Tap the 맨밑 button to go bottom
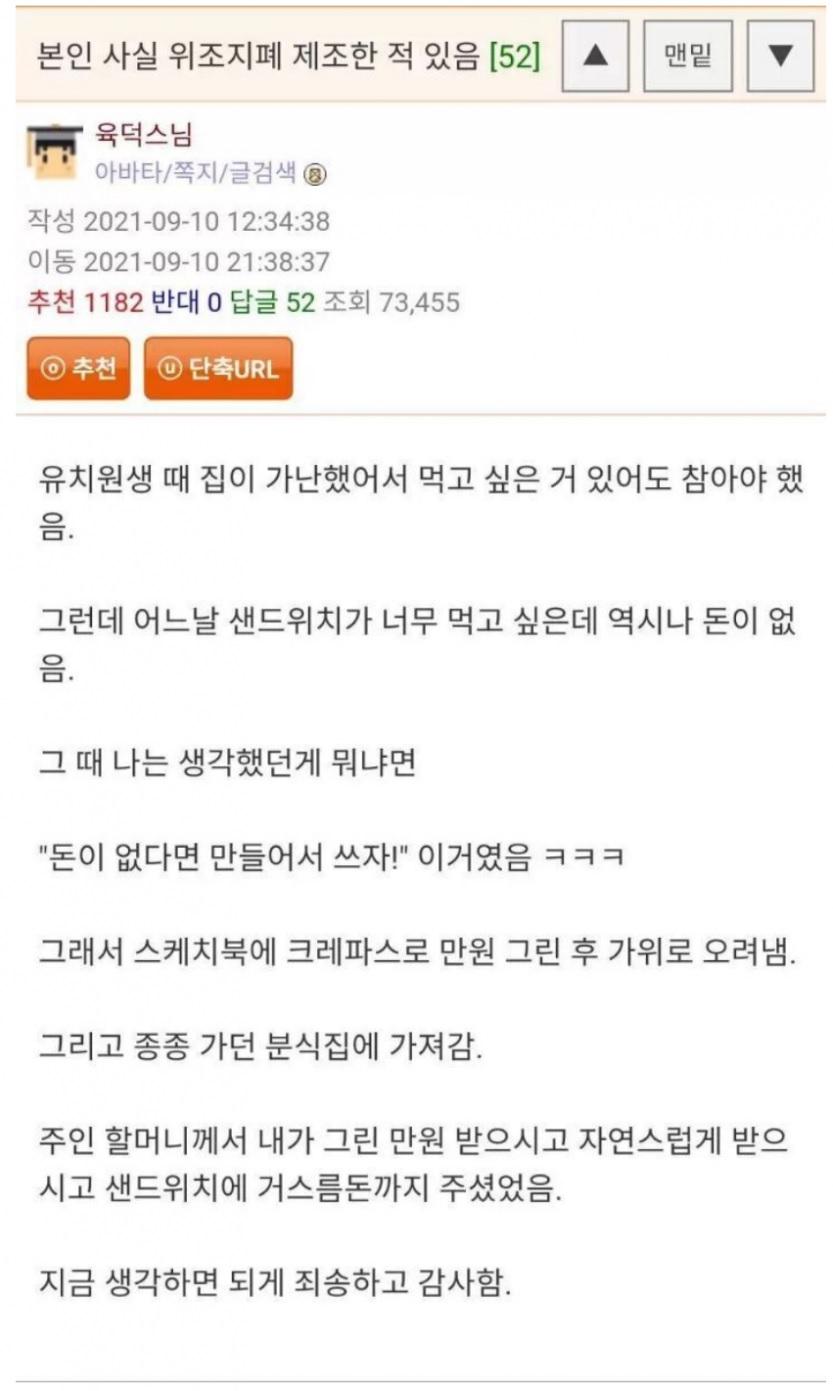This screenshot has width=833, height=1391. coord(687,56)
